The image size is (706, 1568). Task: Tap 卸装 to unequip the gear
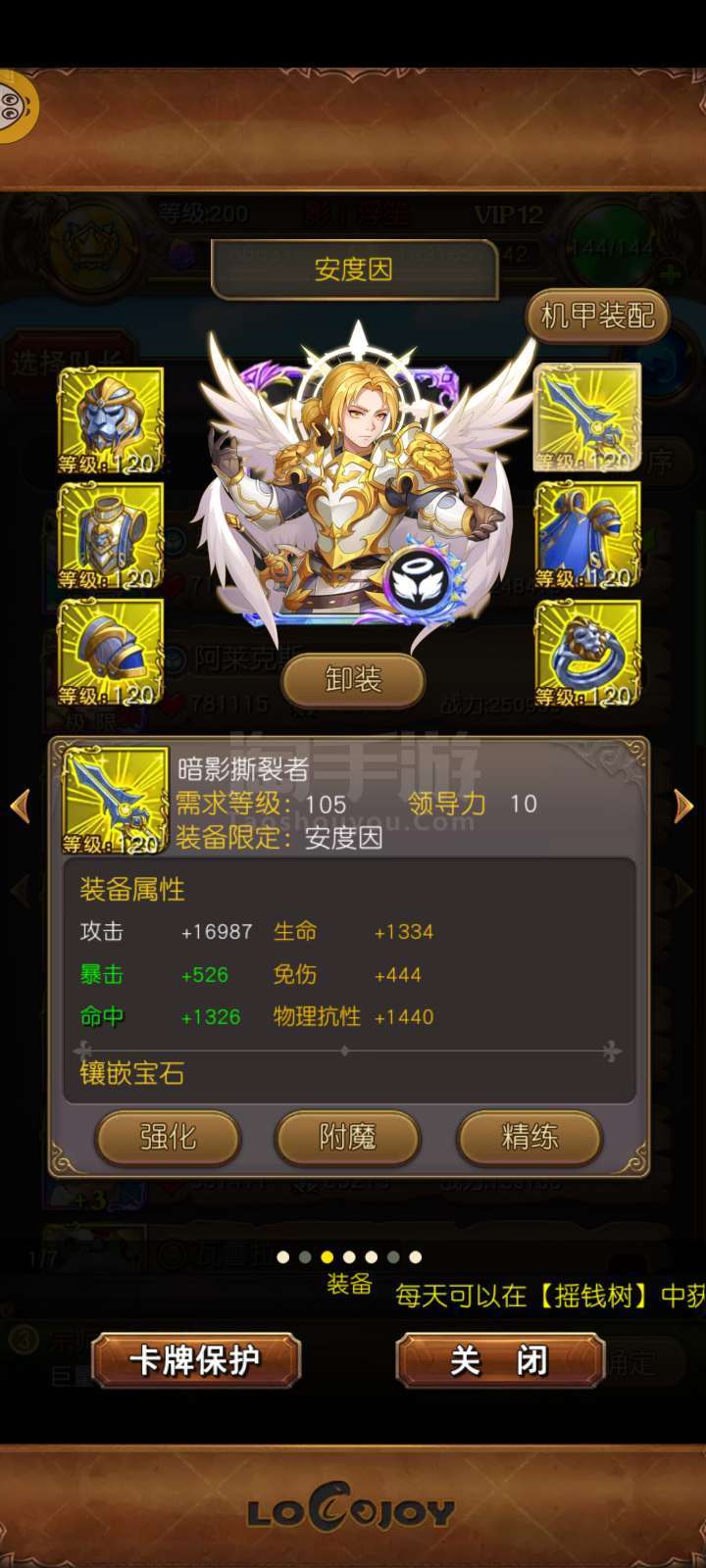tap(353, 679)
